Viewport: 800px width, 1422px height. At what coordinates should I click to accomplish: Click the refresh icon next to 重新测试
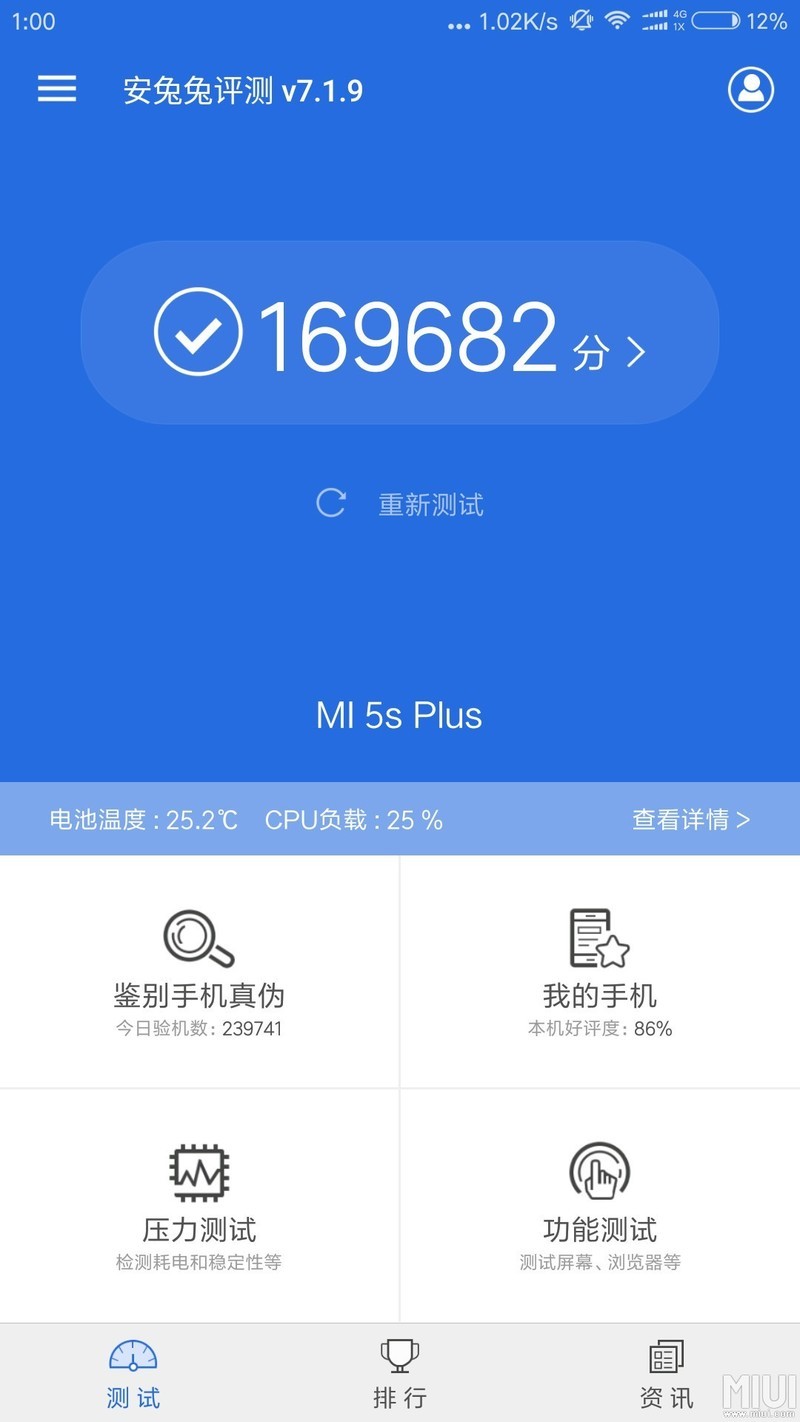tap(331, 504)
